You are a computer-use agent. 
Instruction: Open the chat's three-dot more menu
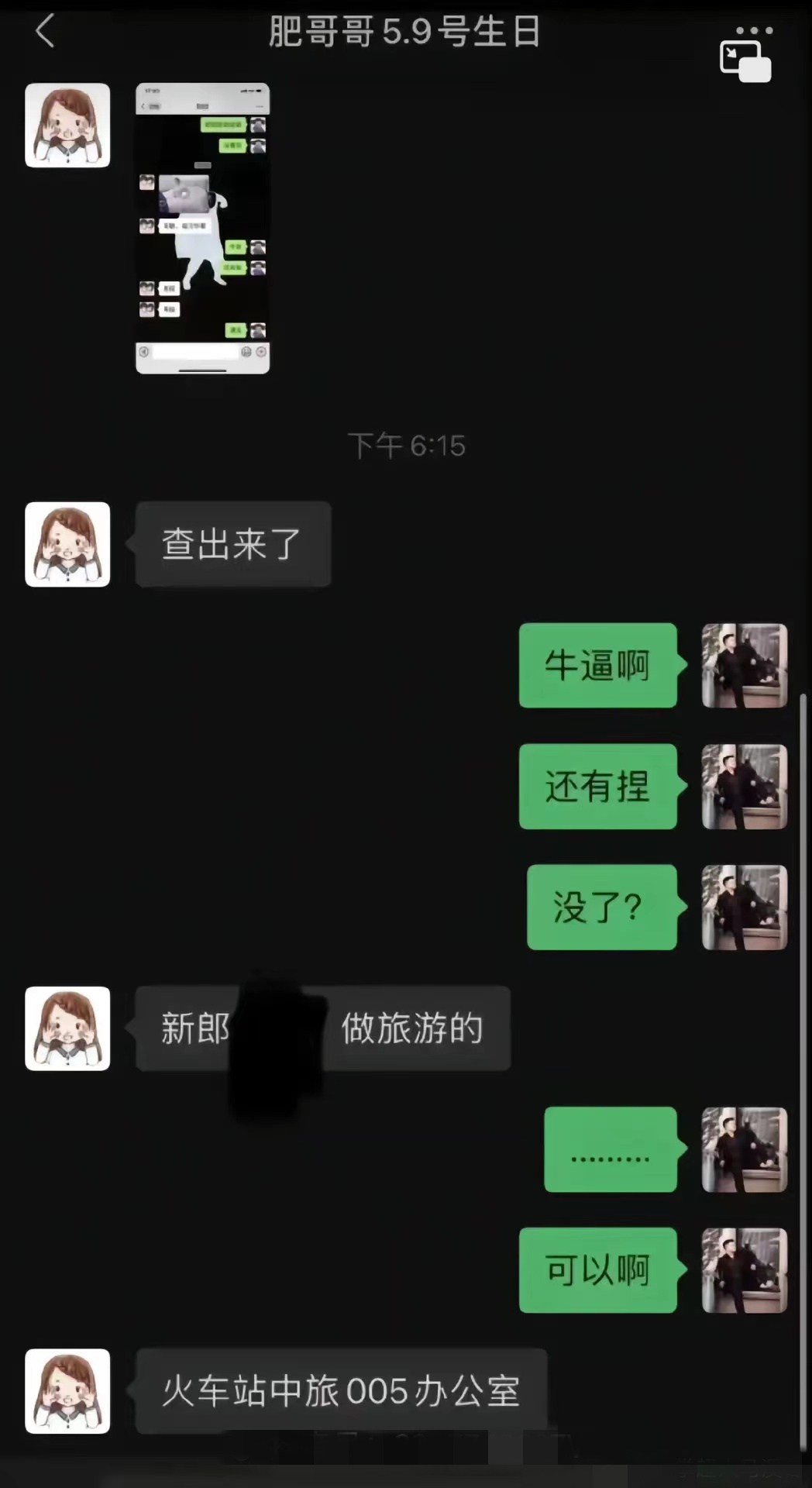coord(754,30)
